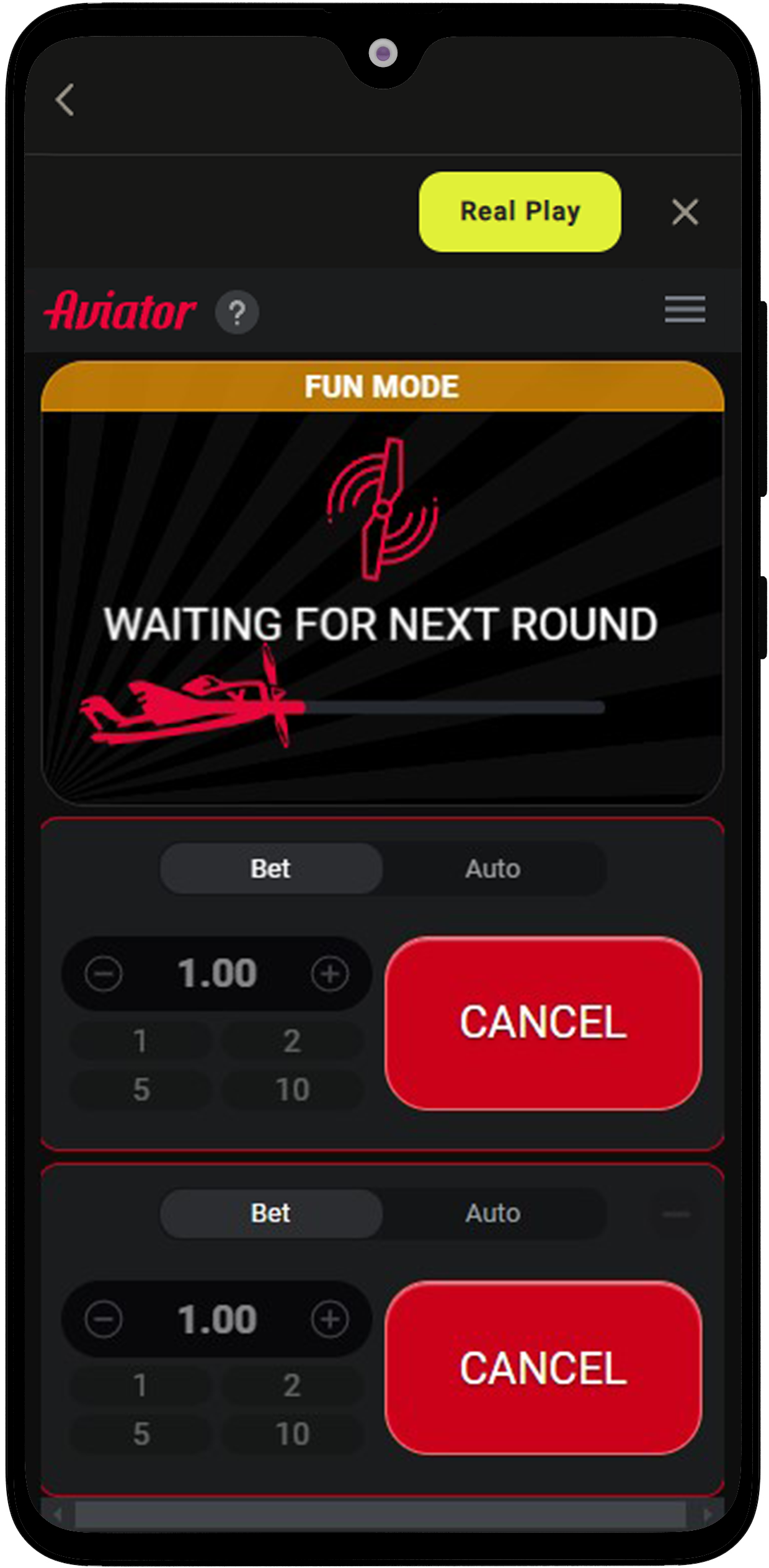
Task: Open the hamburger menu
Action: pyautogui.click(x=685, y=309)
